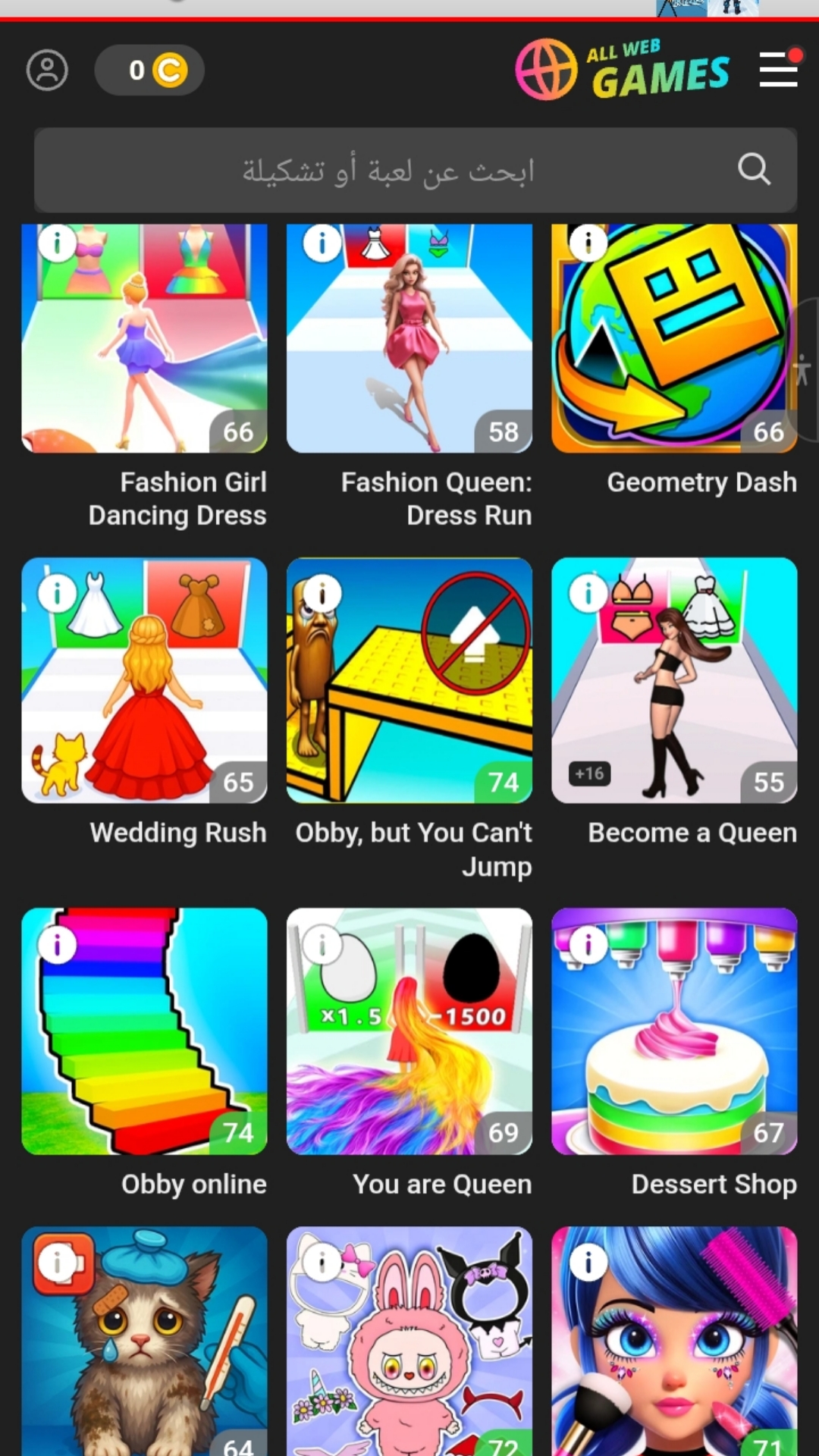Open Fashion Girl Dancing Dress game
Image resolution: width=819 pixels, height=1456 pixels.
pos(144,338)
